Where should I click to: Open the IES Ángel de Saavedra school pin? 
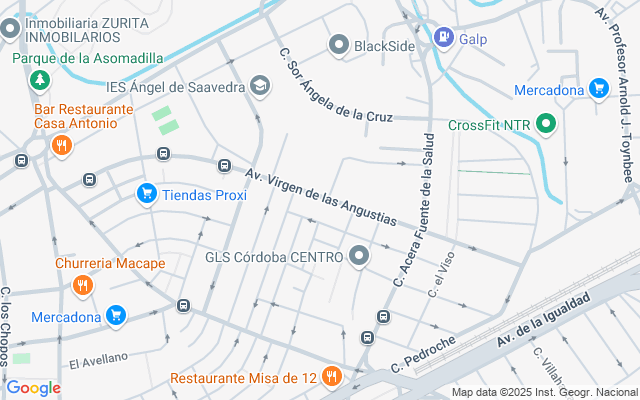[261, 87]
